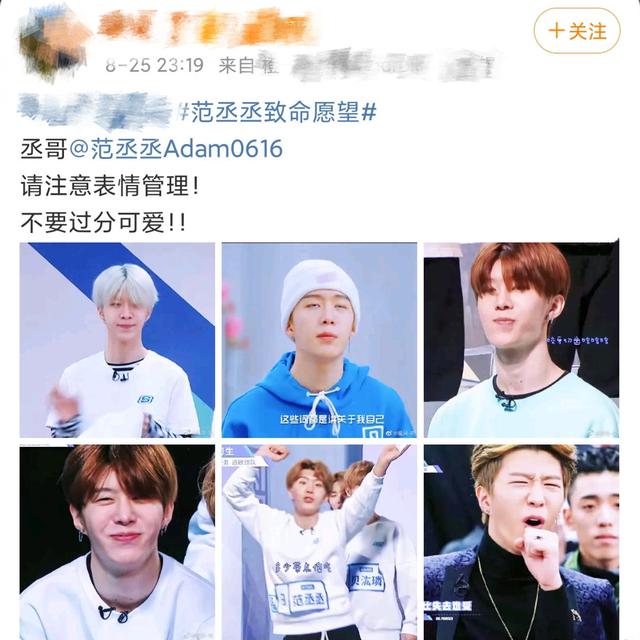Screen dimensions: 640x640
Task: Open the photo with the white-haired boy
Action: coord(117,340)
